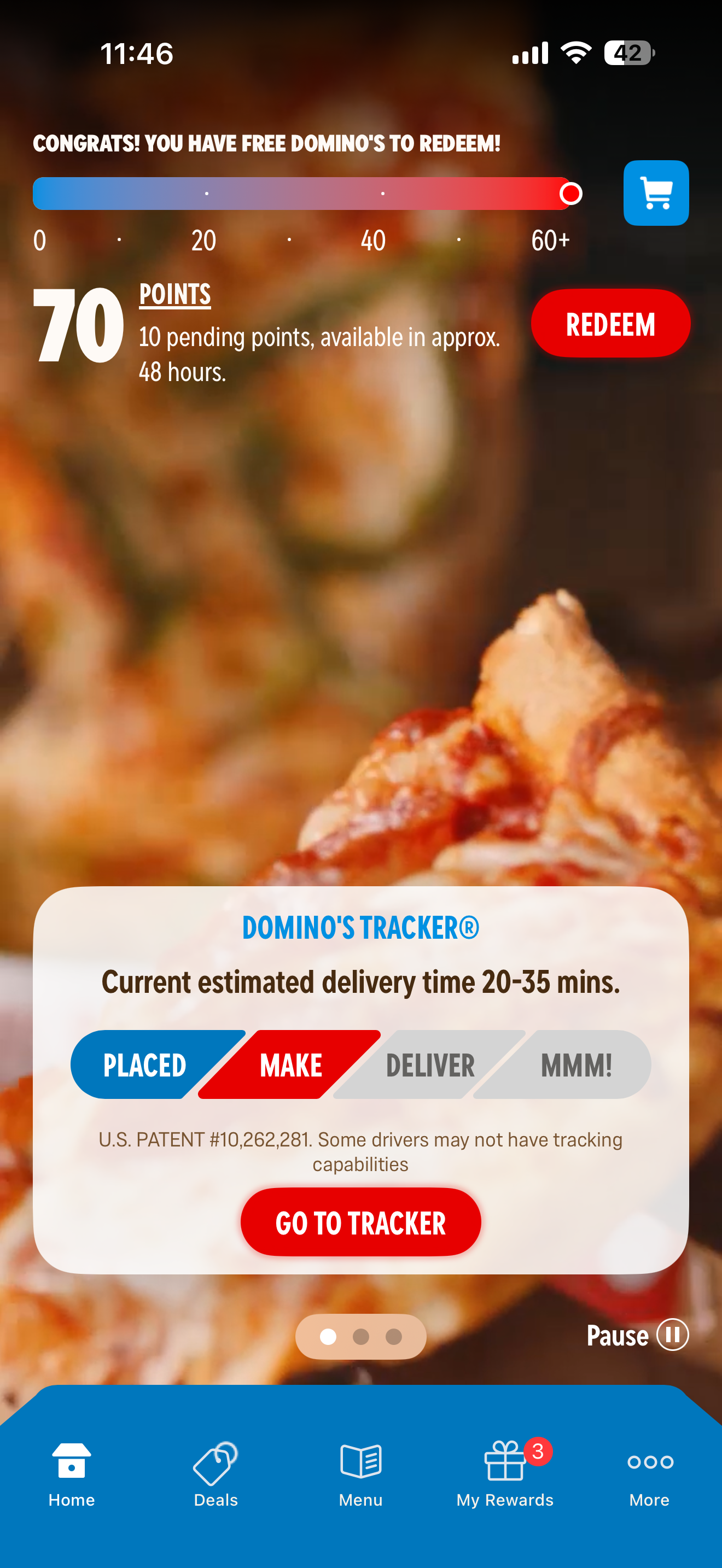
Task: Tap the REDEEM button
Action: [x=610, y=323]
